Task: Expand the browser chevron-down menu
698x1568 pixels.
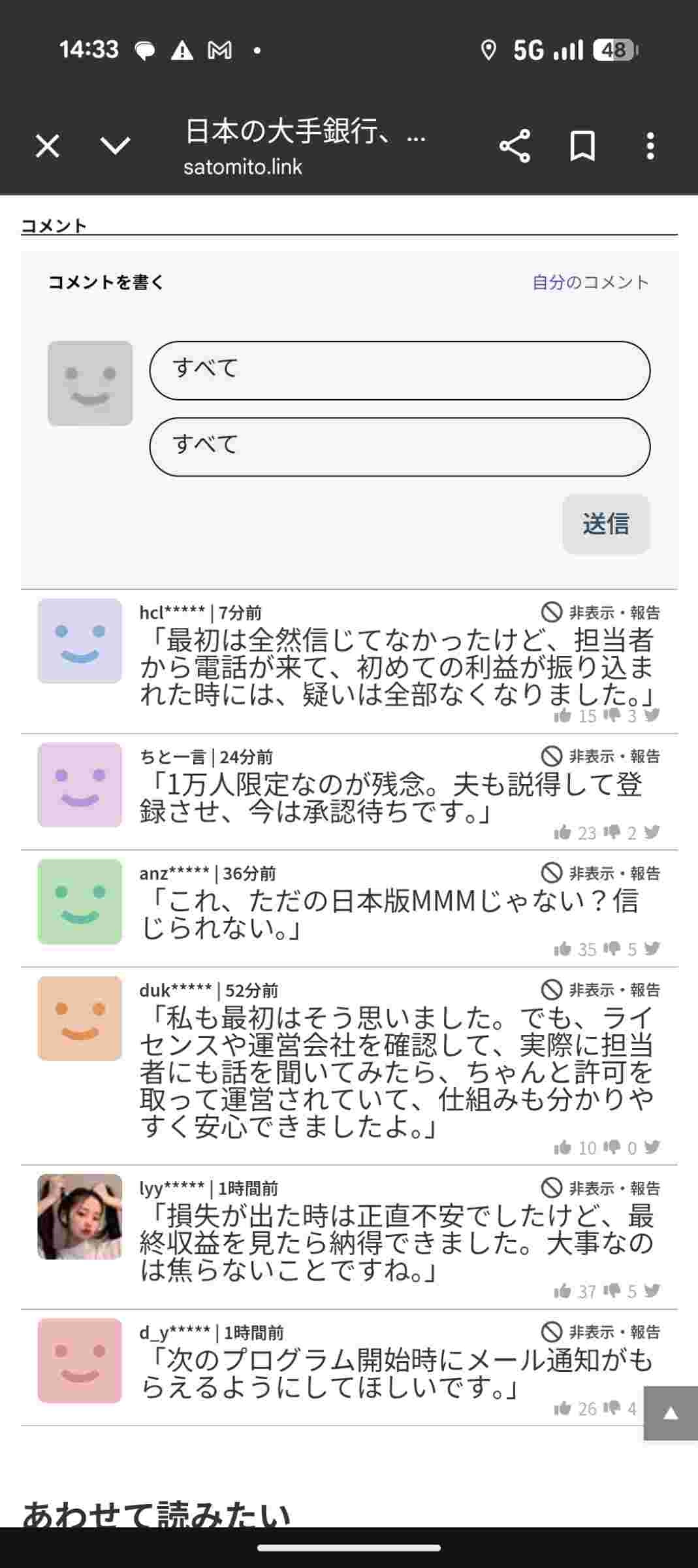Action: point(115,146)
